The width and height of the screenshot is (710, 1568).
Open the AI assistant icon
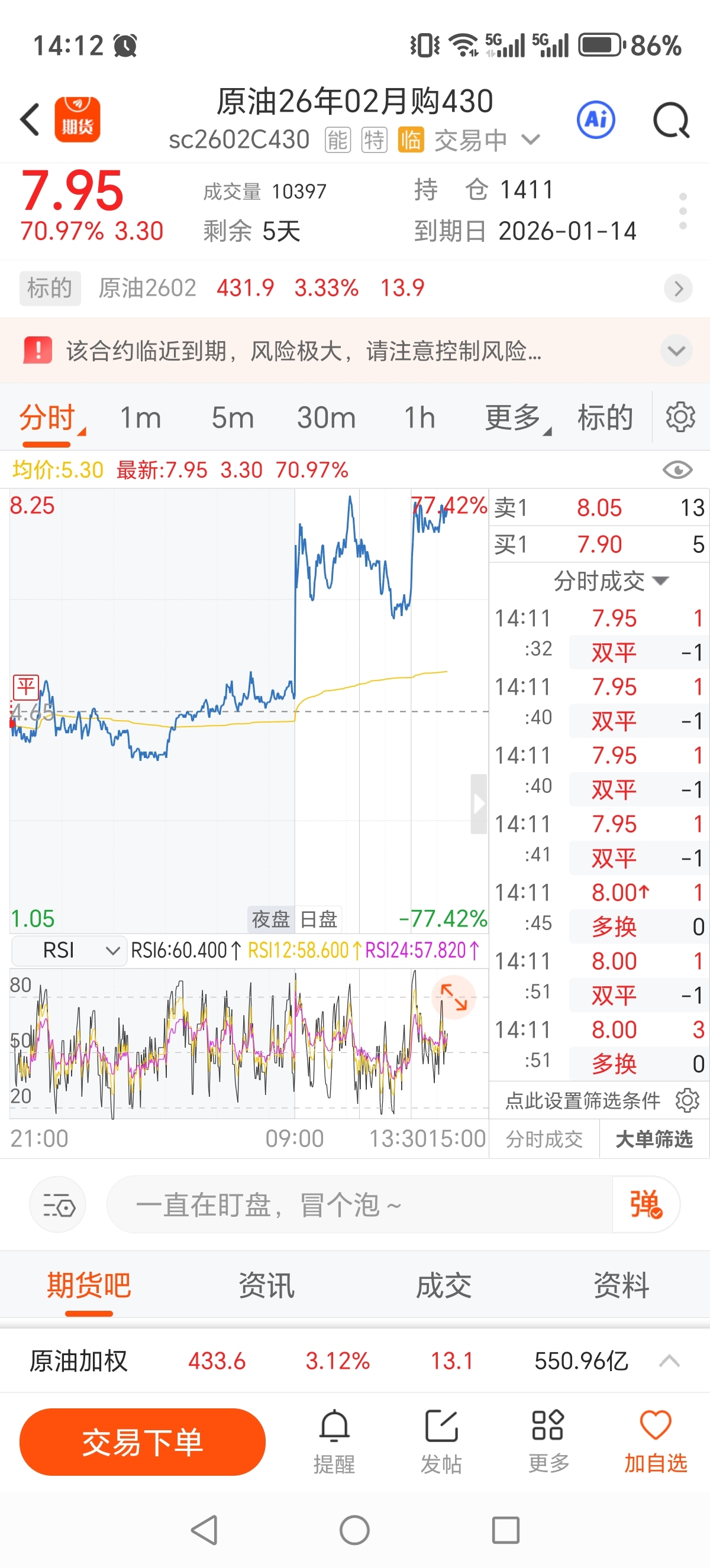pyautogui.click(x=596, y=120)
